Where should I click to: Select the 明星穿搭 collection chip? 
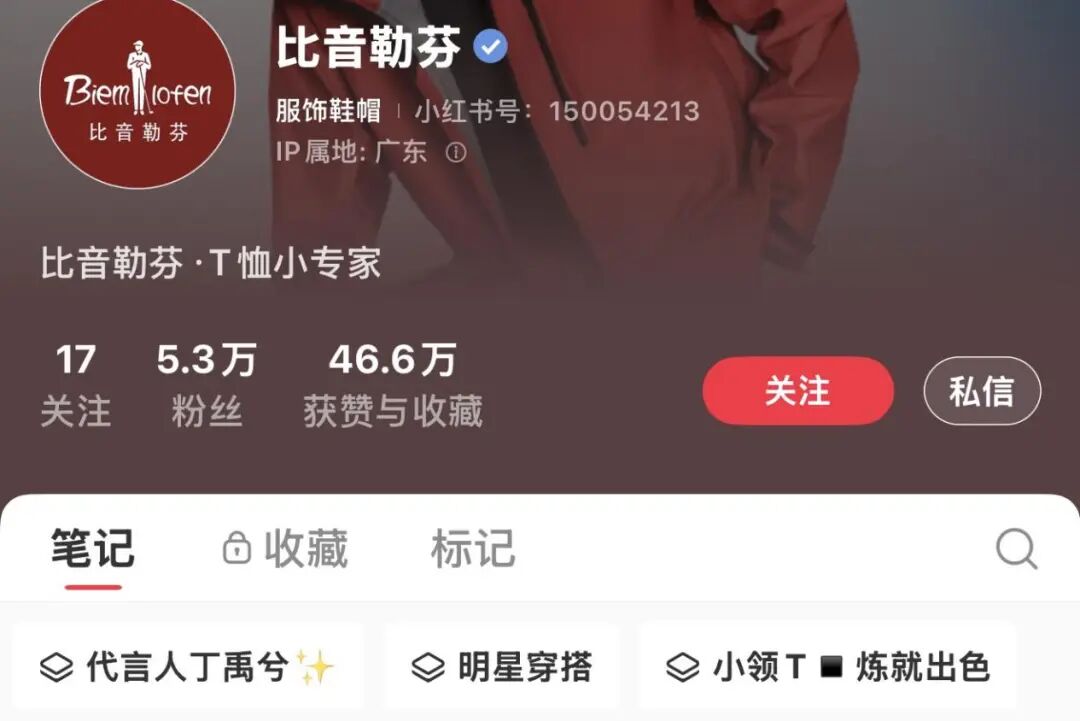(503, 667)
